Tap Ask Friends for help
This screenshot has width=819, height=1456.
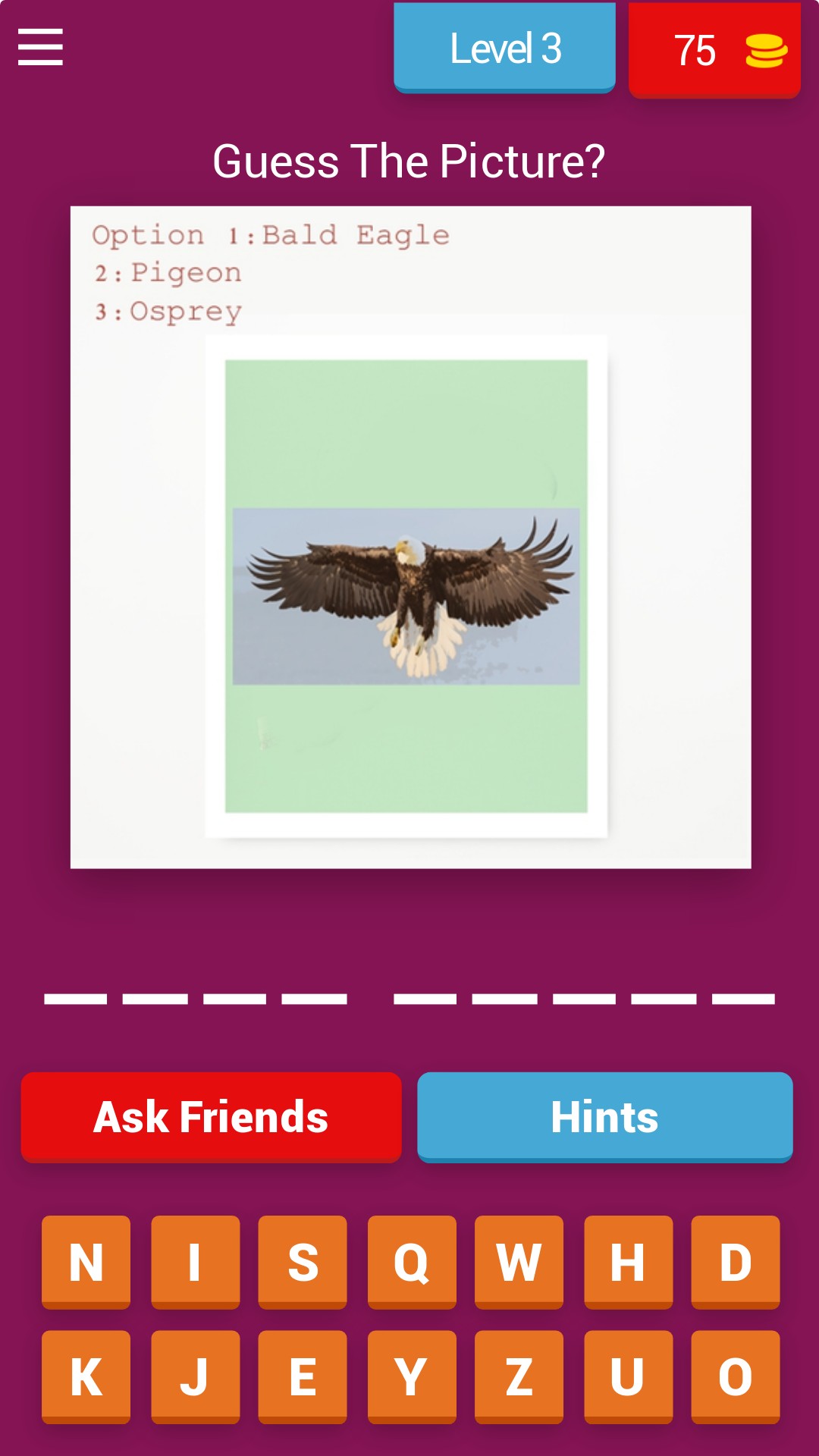pos(211,1116)
